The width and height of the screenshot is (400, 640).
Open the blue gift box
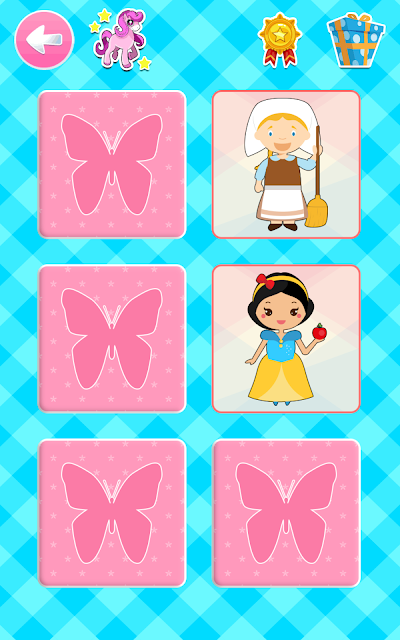click(x=356, y=40)
